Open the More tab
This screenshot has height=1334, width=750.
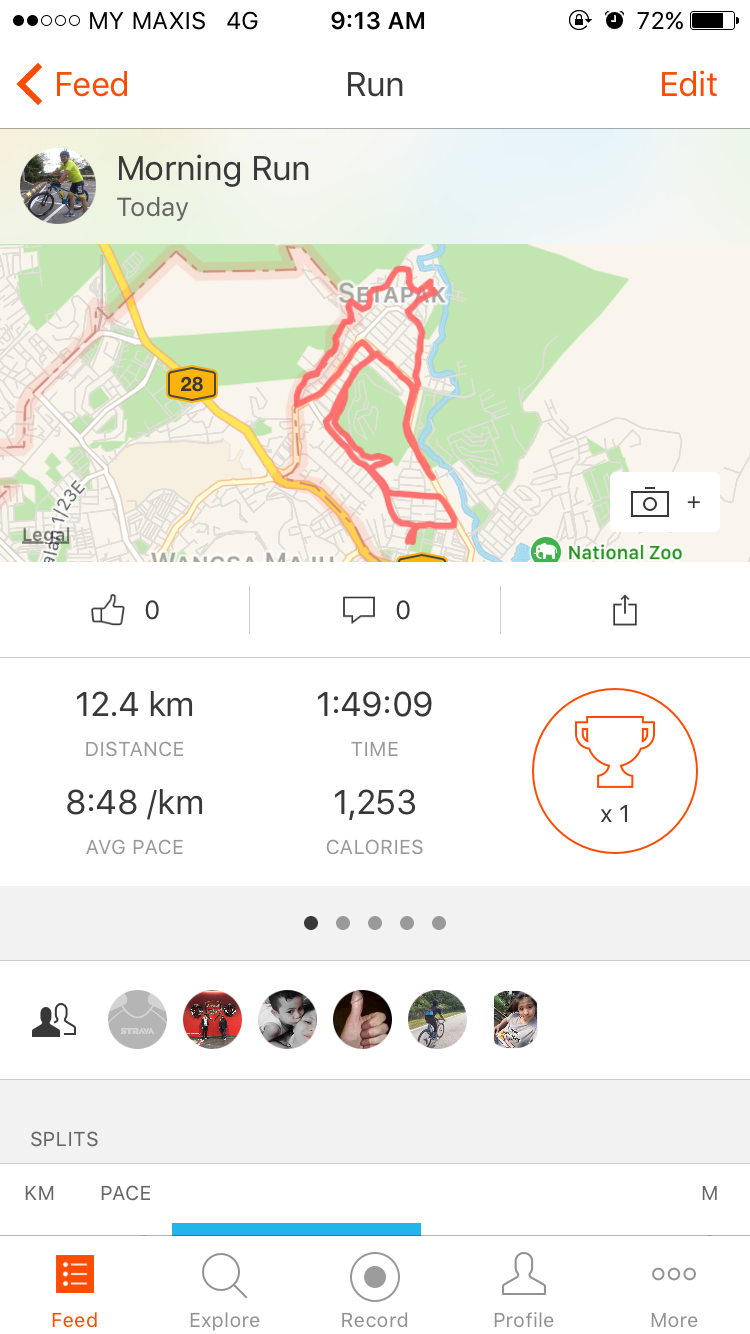[674, 1291]
